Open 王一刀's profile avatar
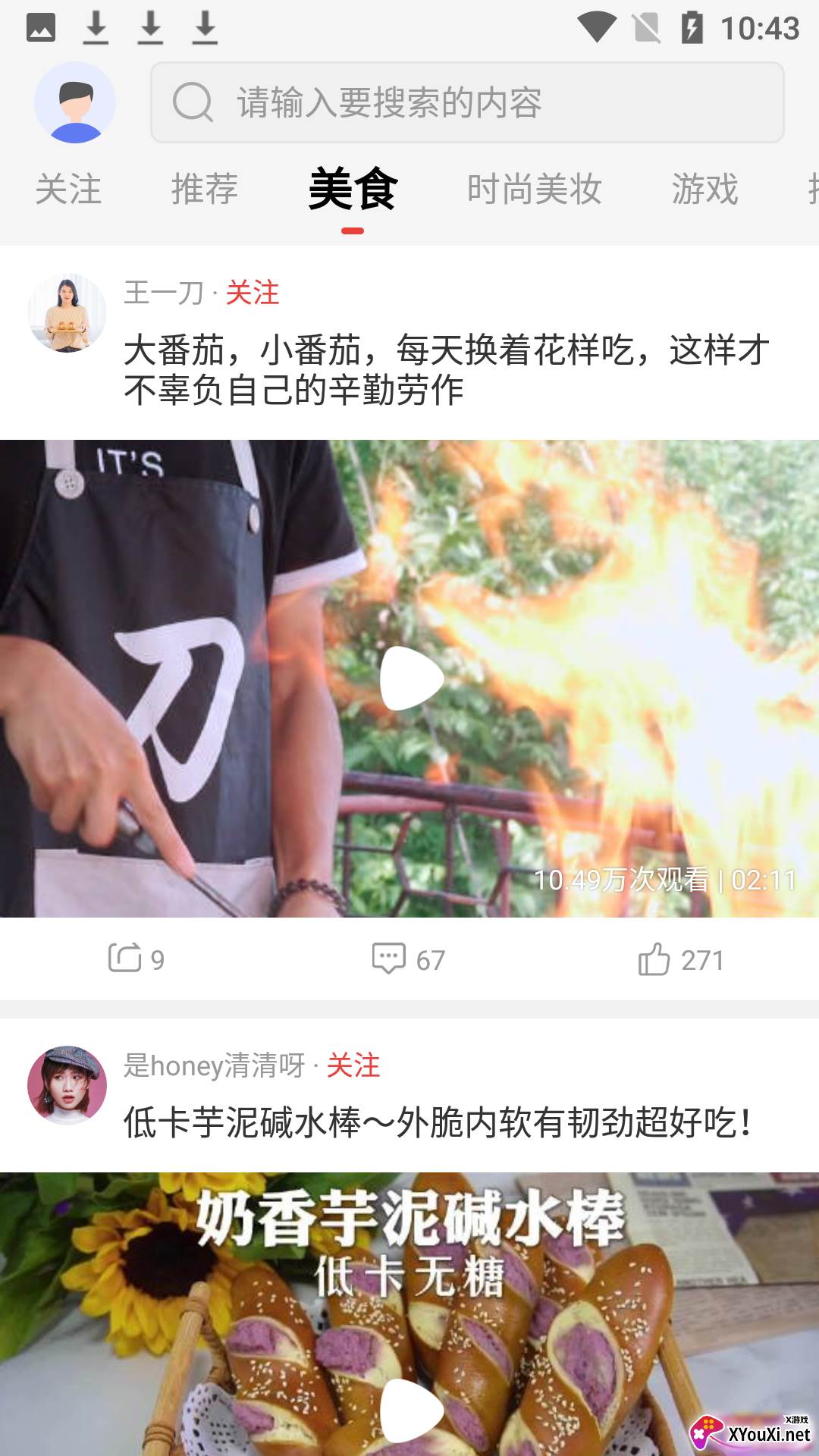The height and width of the screenshot is (1456, 819). (67, 312)
